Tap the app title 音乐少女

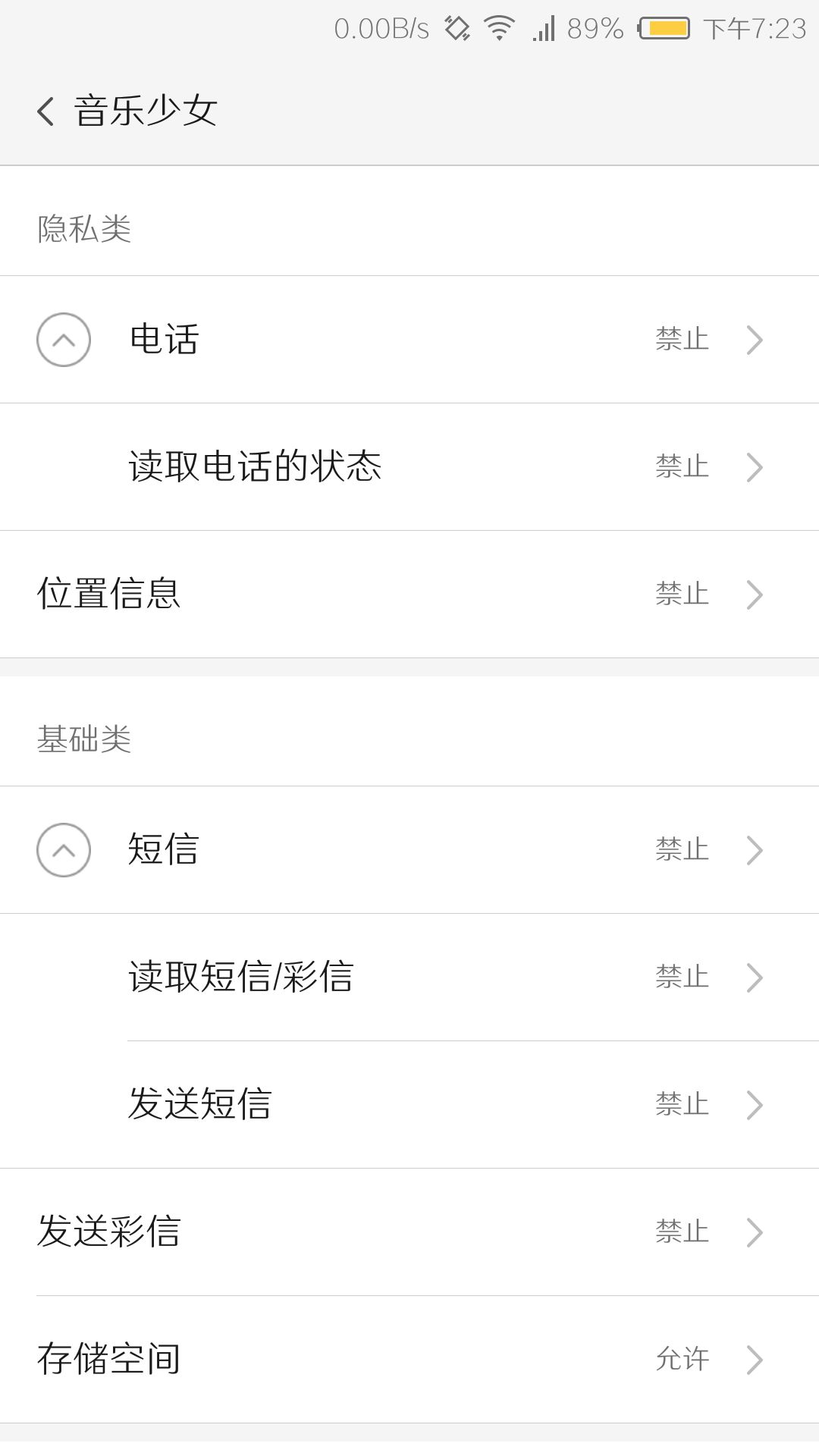[x=144, y=110]
